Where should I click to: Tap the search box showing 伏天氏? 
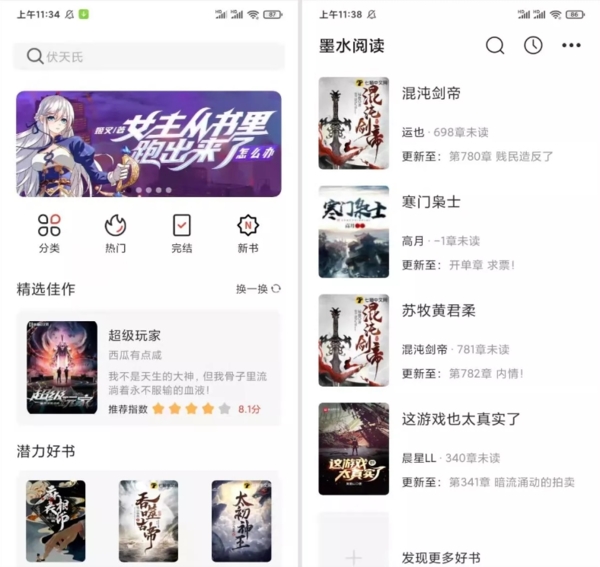coord(148,57)
